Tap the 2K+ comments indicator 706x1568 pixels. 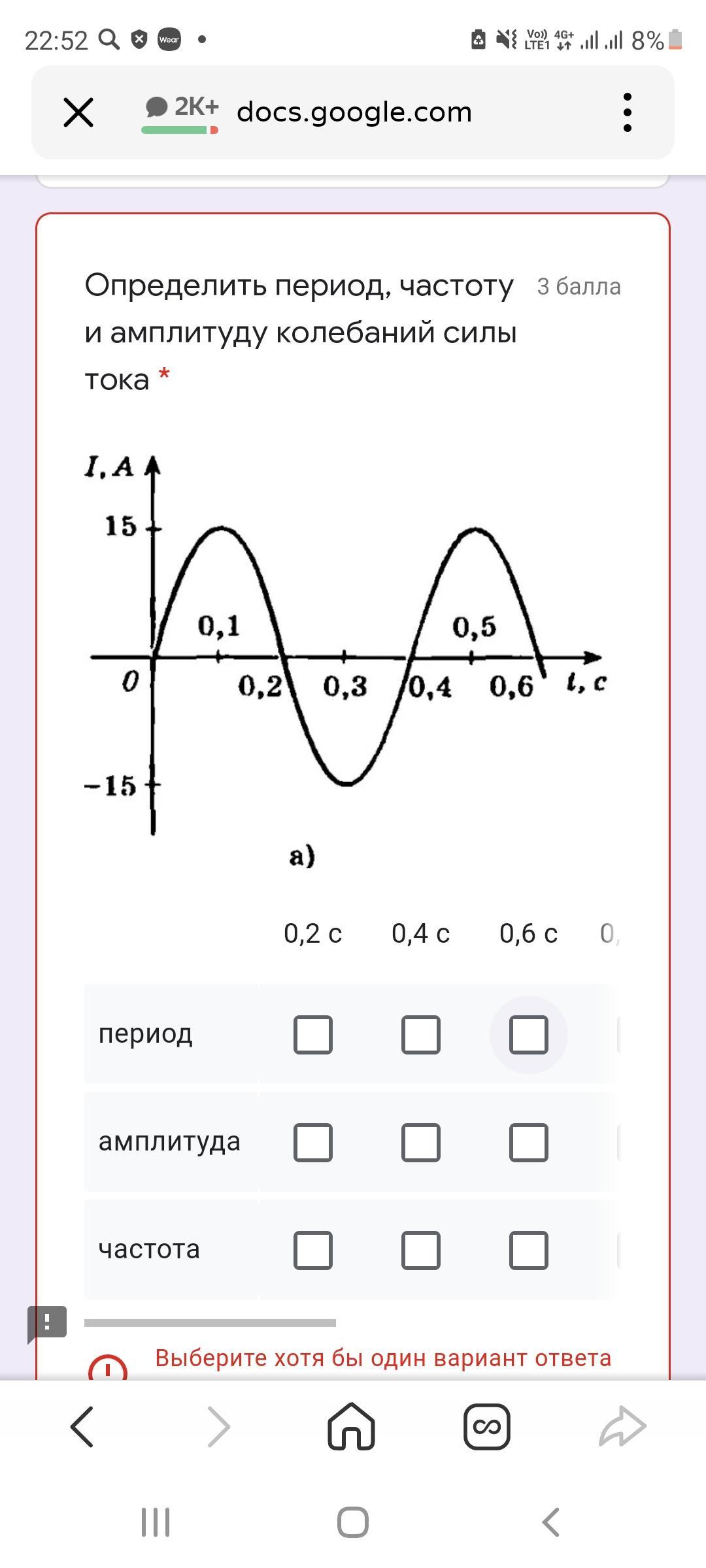click(x=181, y=112)
